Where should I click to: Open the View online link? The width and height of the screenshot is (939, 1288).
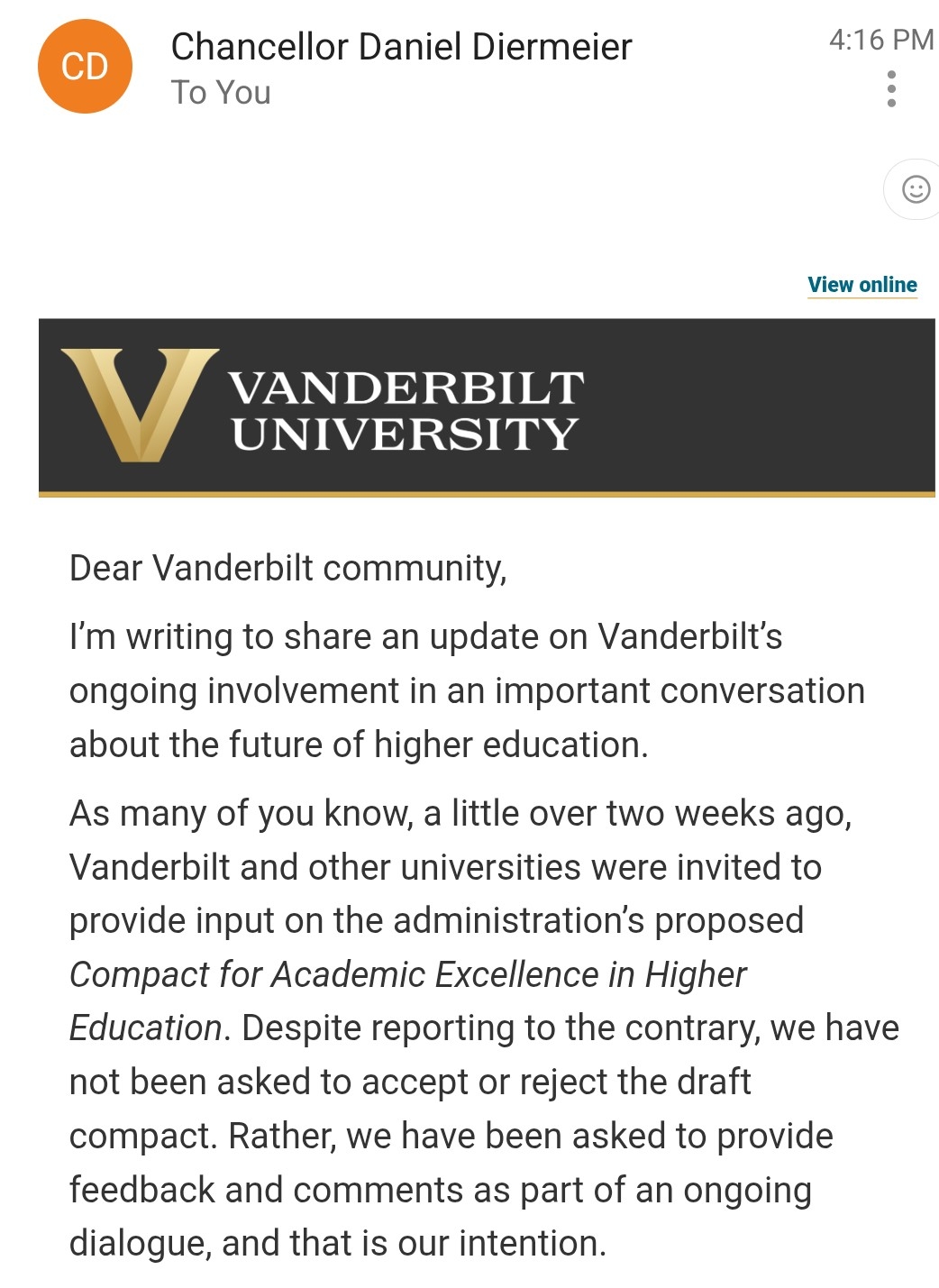click(862, 285)
